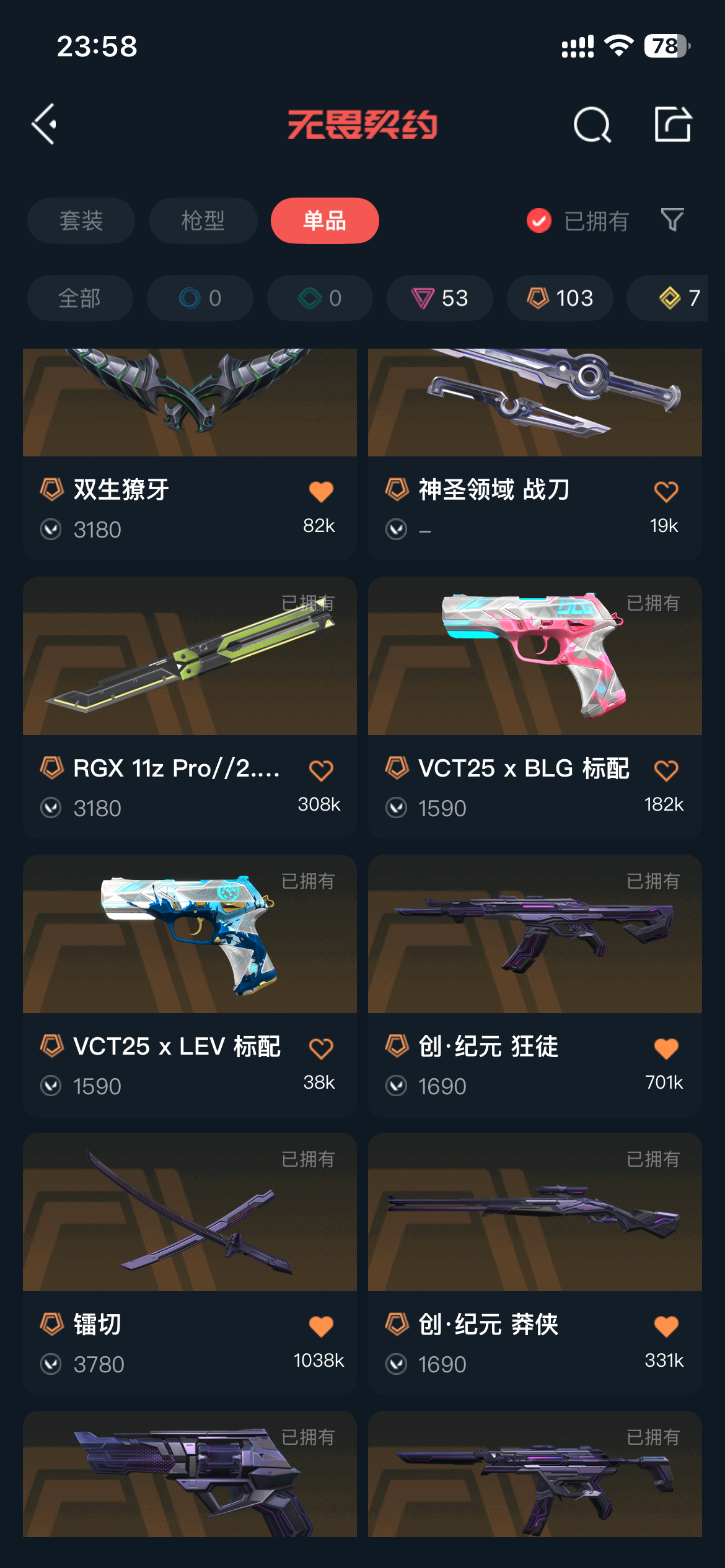
Task: Filter by the tier chip showing 53
Action: point(440,298)
